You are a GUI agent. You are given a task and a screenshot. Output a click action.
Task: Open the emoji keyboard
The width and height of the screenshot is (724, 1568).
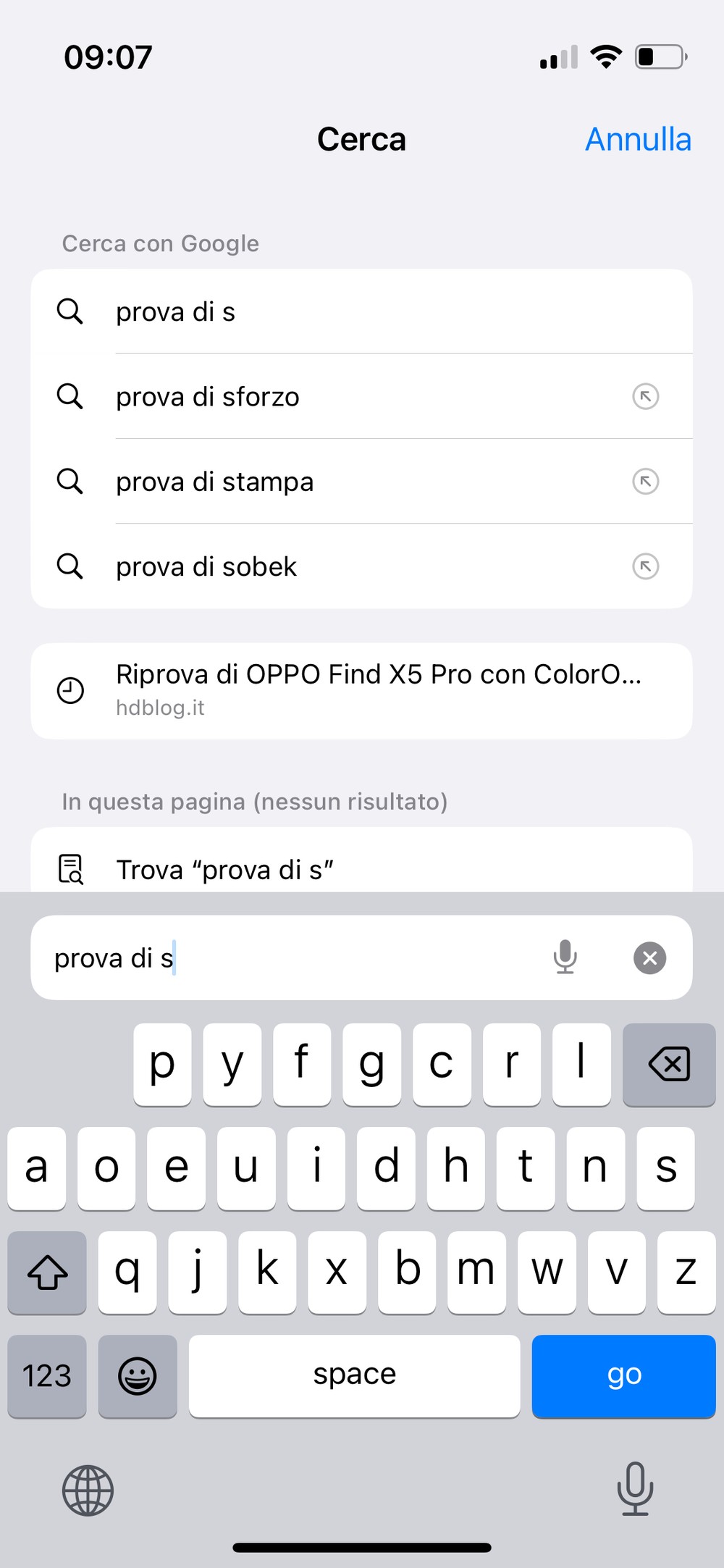137,1375
